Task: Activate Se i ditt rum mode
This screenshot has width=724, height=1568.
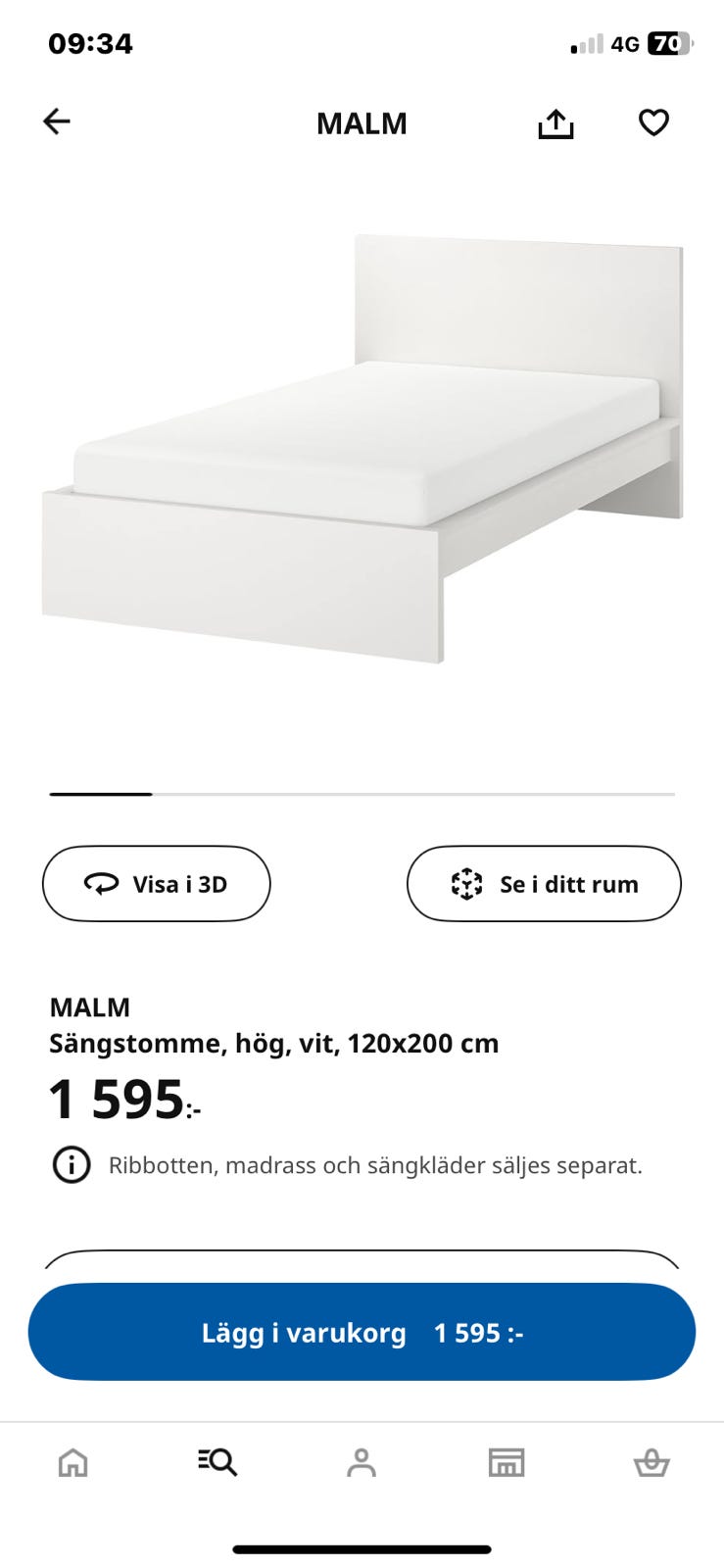Action: click(544, 883)
